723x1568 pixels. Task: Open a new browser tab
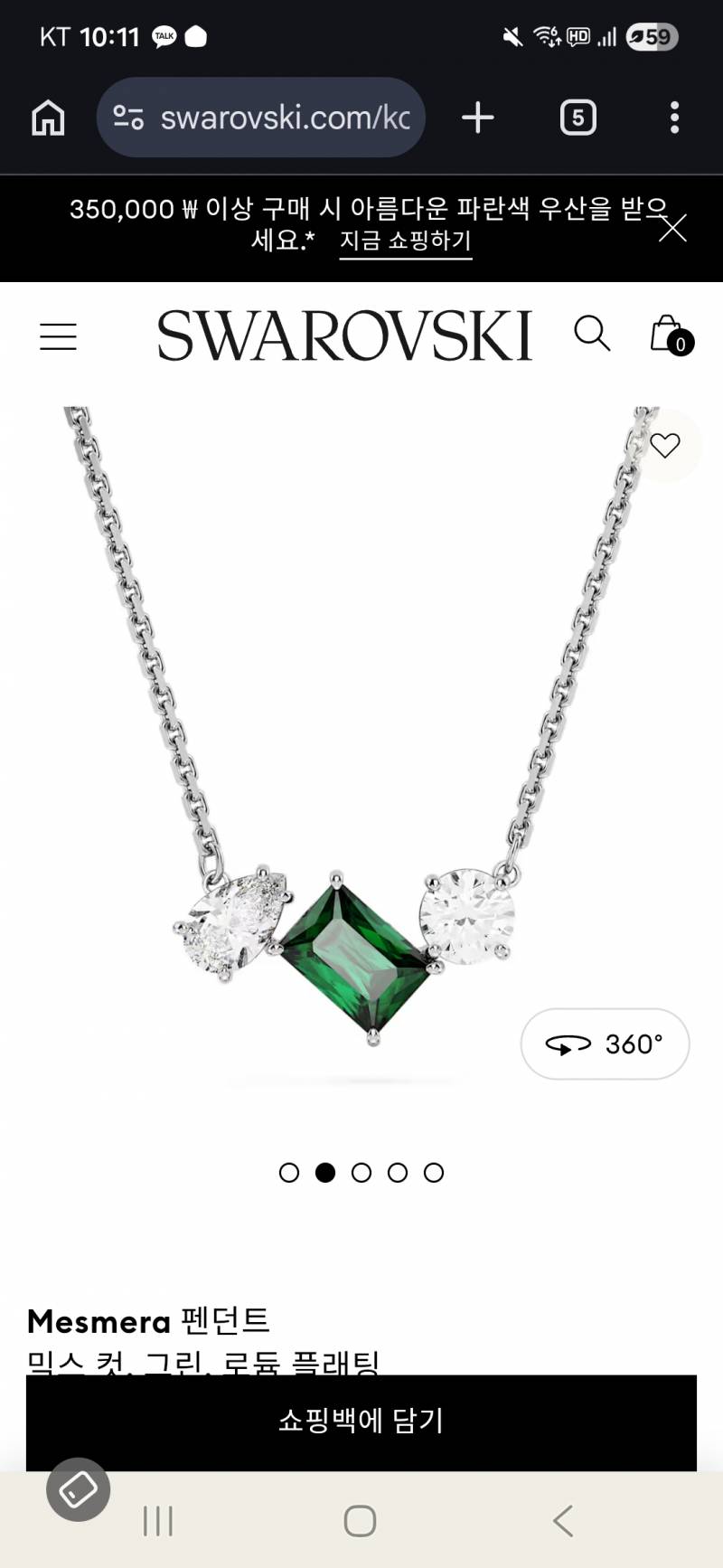pyautogui.click(x=477, y=118)
